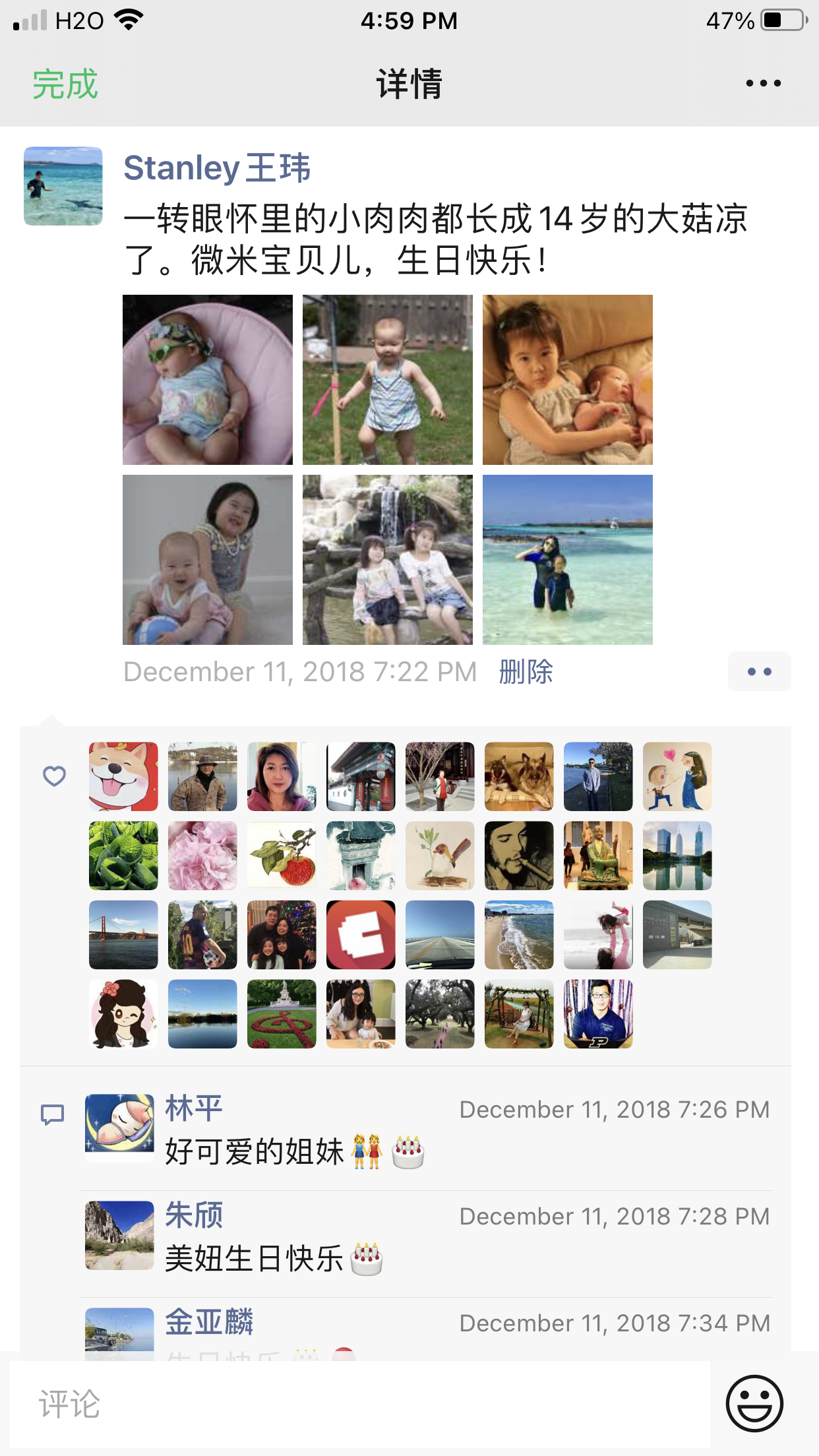View the beach photo in the post grid

tap(568, 560)
